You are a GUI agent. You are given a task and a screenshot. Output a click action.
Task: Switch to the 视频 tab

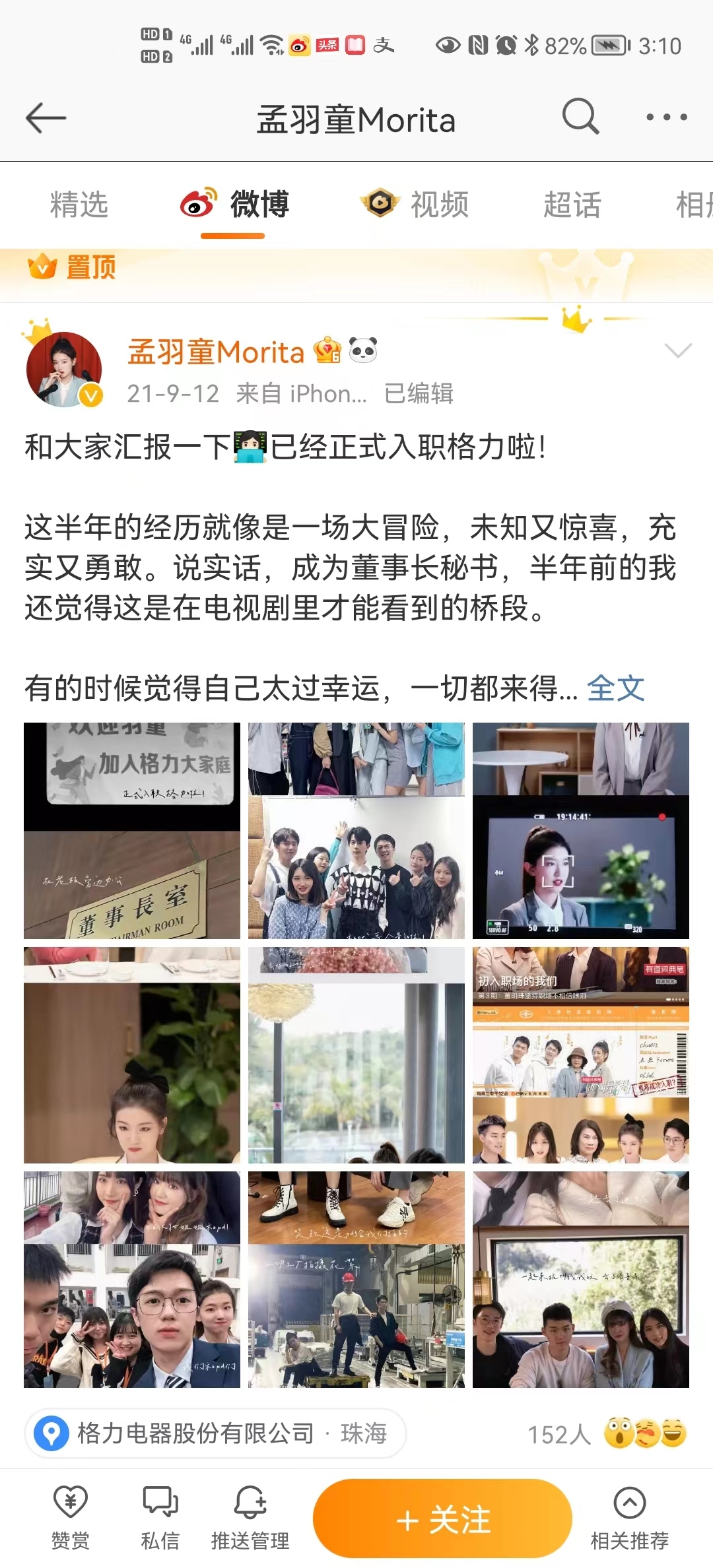[415, 204]
